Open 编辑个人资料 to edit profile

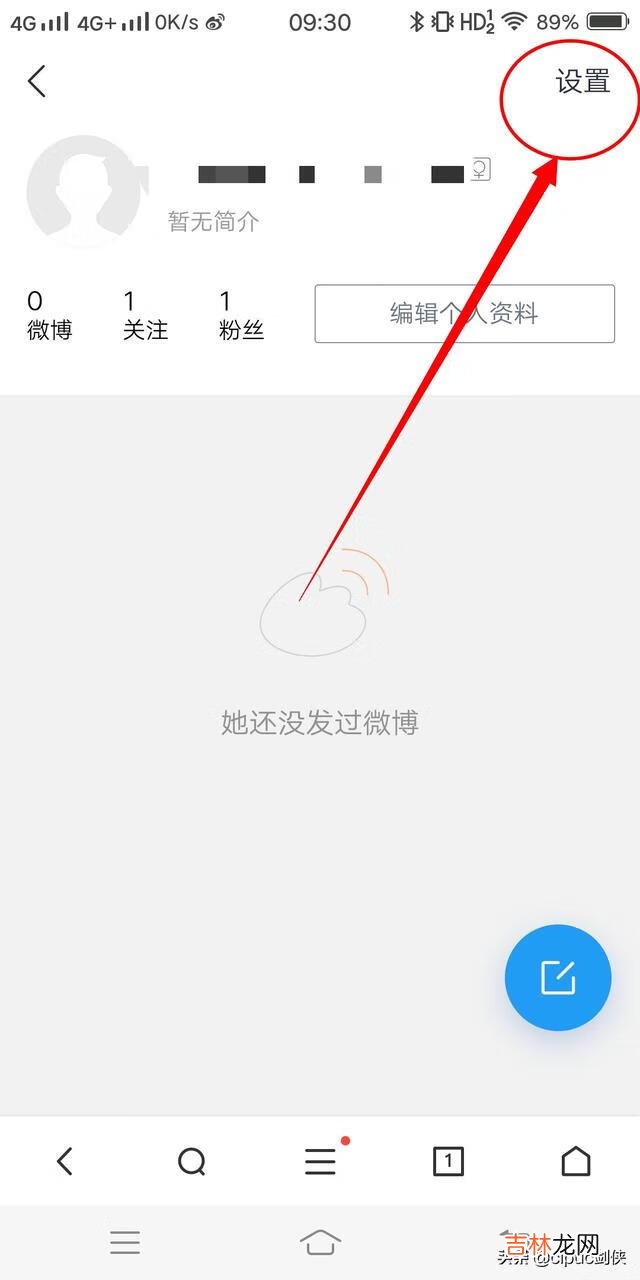click(464, 314)
